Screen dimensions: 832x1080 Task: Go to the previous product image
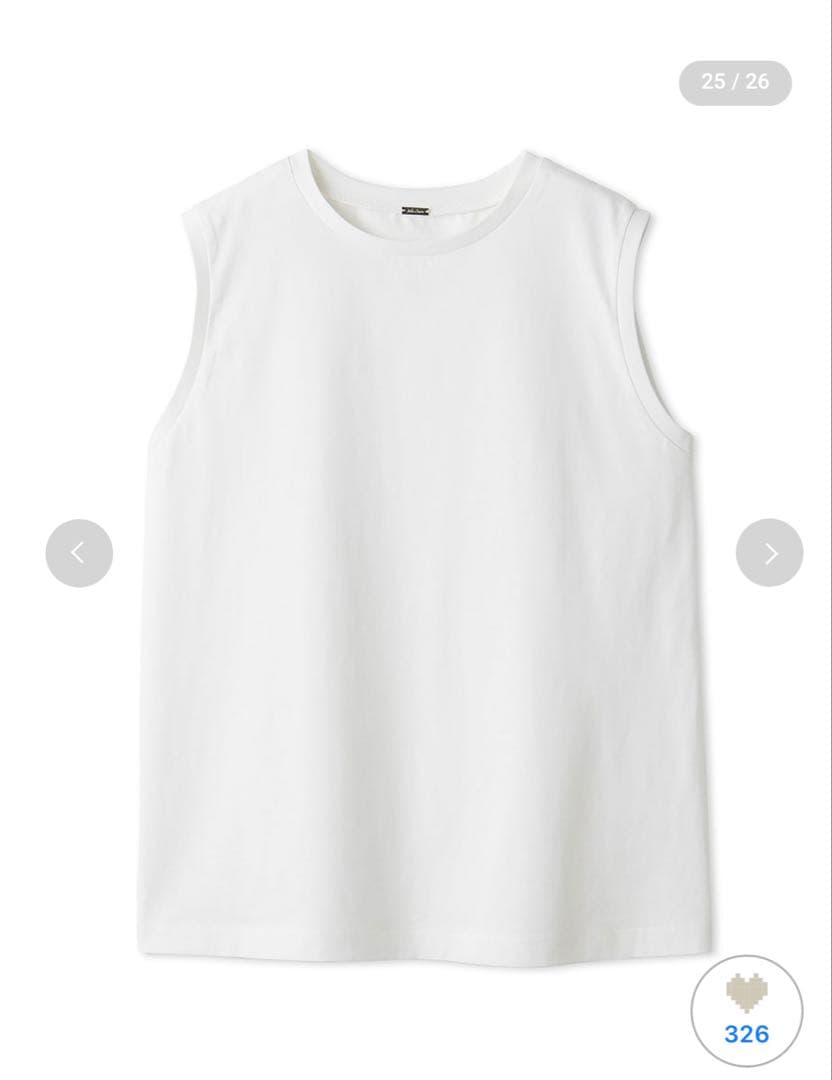tap(79, 553)
